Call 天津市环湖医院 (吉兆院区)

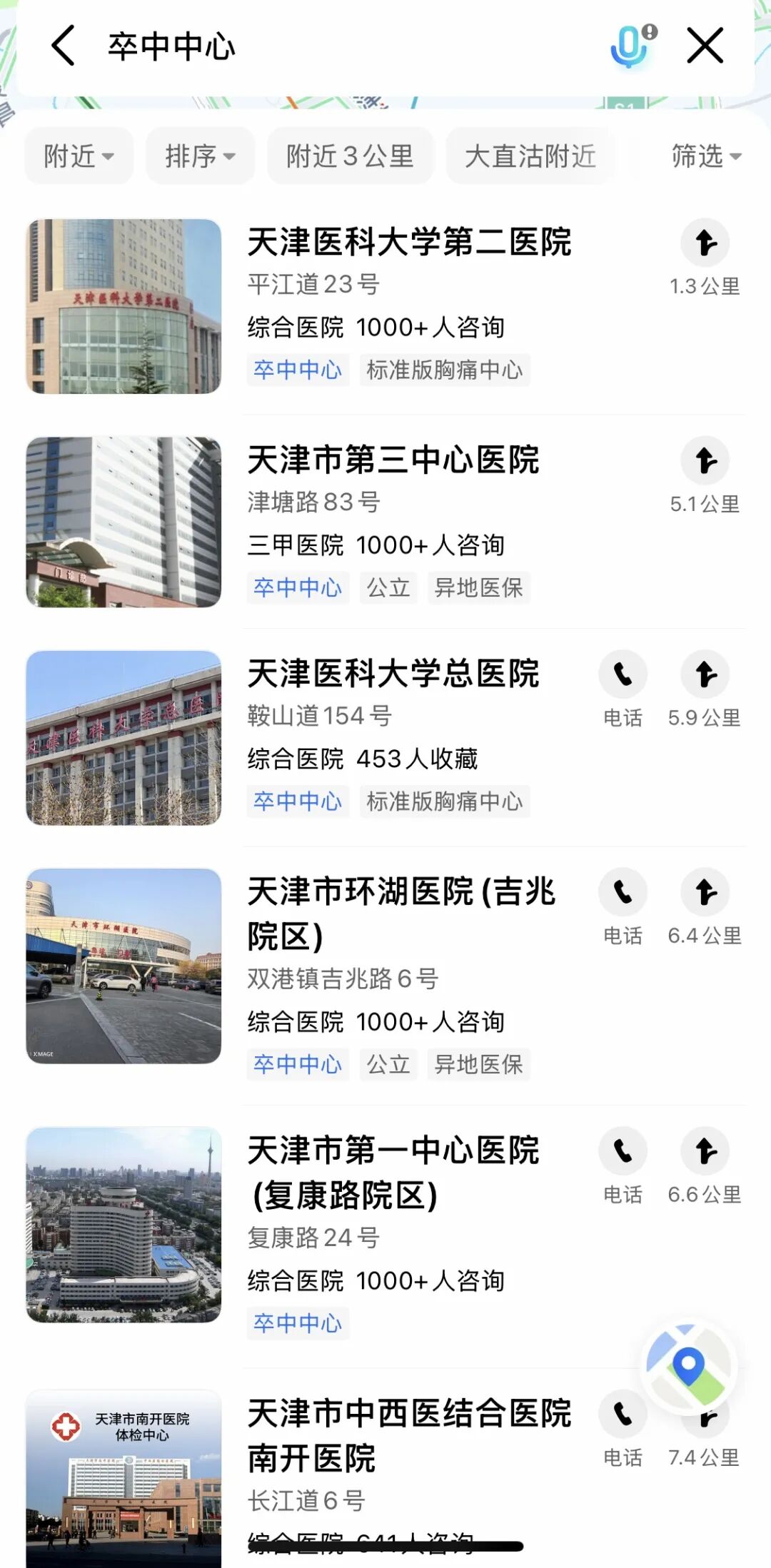click(x=623, y=892)
